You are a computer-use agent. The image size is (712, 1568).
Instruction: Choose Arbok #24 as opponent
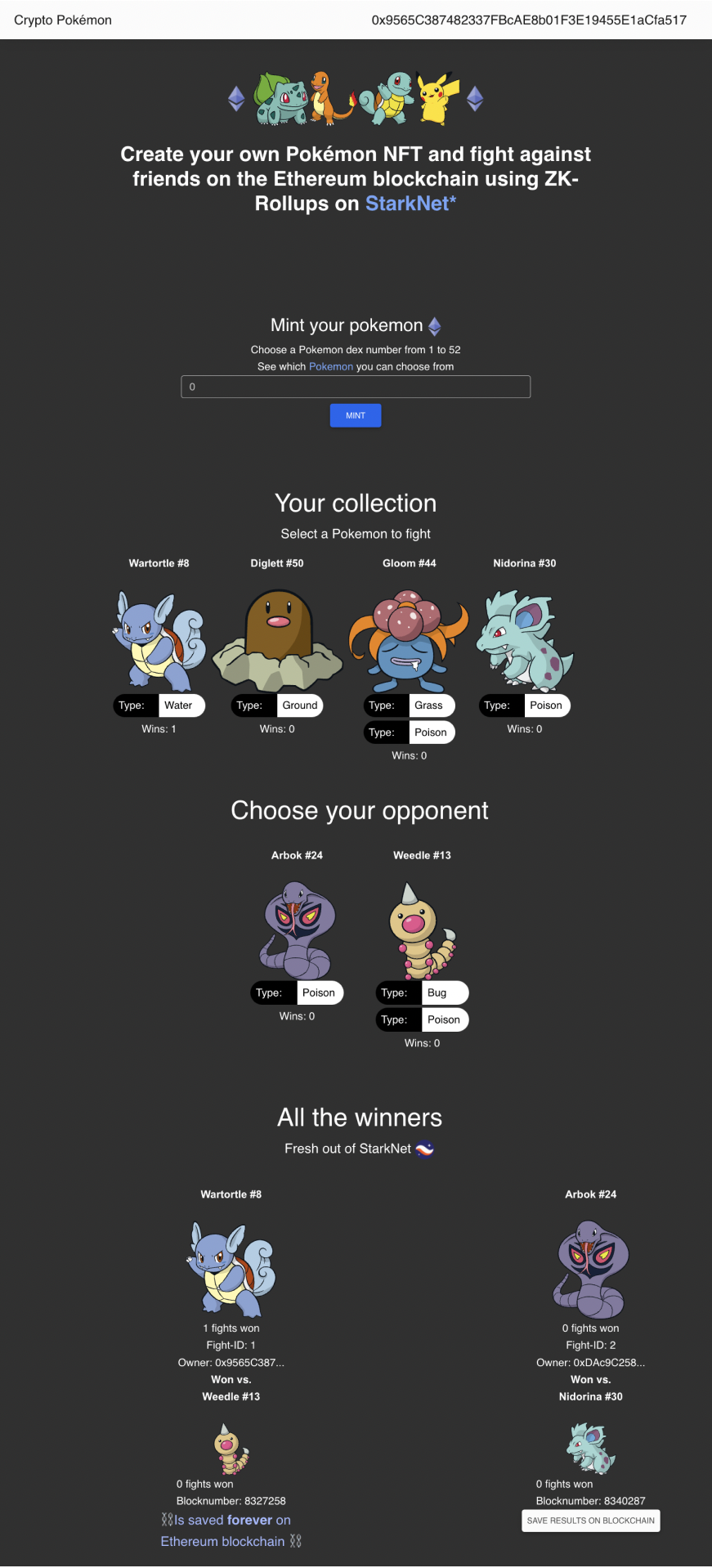click(297, 930)
